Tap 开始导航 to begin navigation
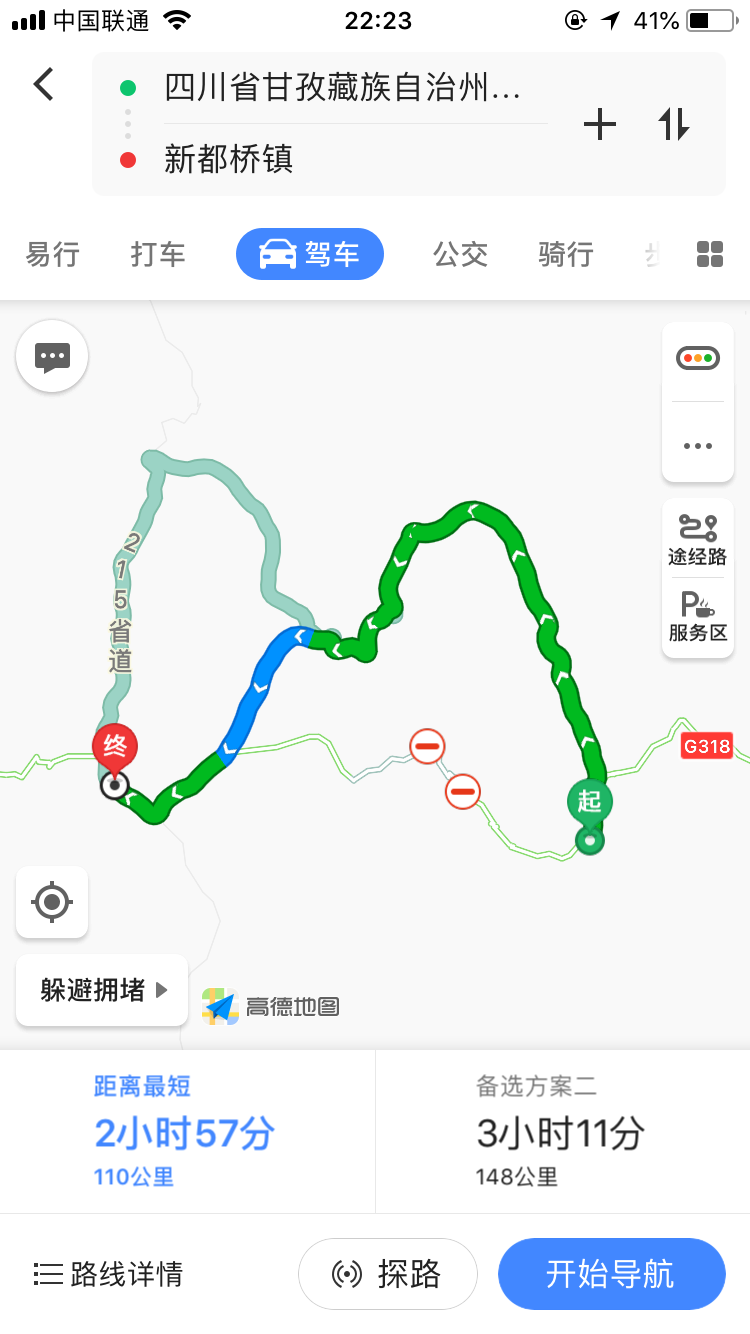750x1334 pixels. [x=611, y=1274]
